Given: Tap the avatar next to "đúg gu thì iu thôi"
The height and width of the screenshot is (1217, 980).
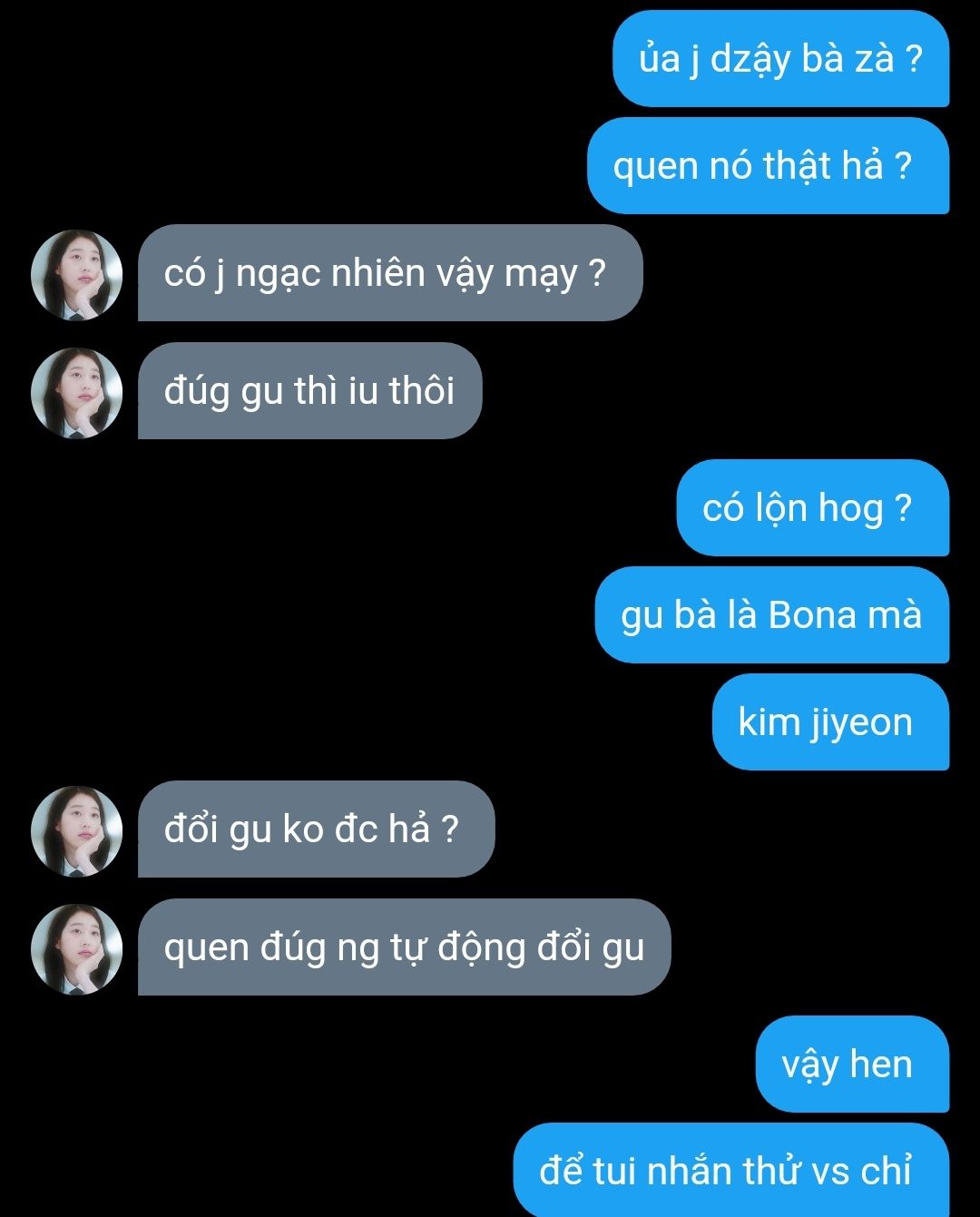Looking at the screenshot, I should tap(77, 393).
